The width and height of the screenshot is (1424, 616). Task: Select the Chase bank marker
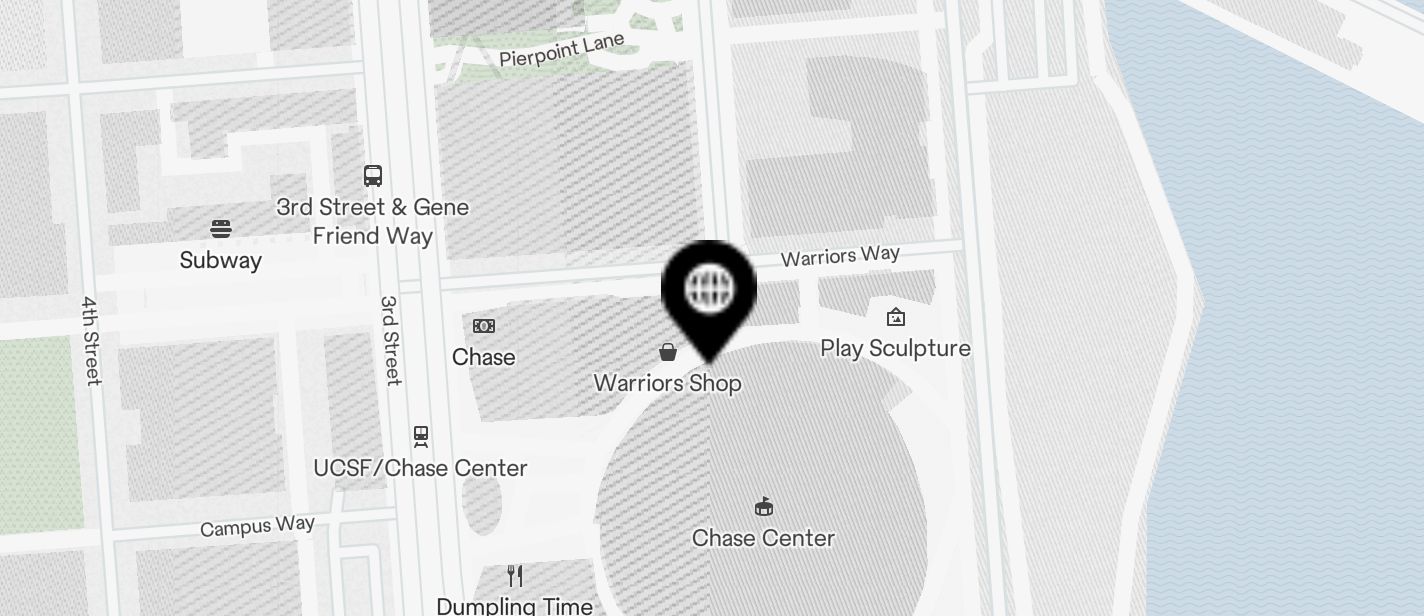tap(484, 326)
